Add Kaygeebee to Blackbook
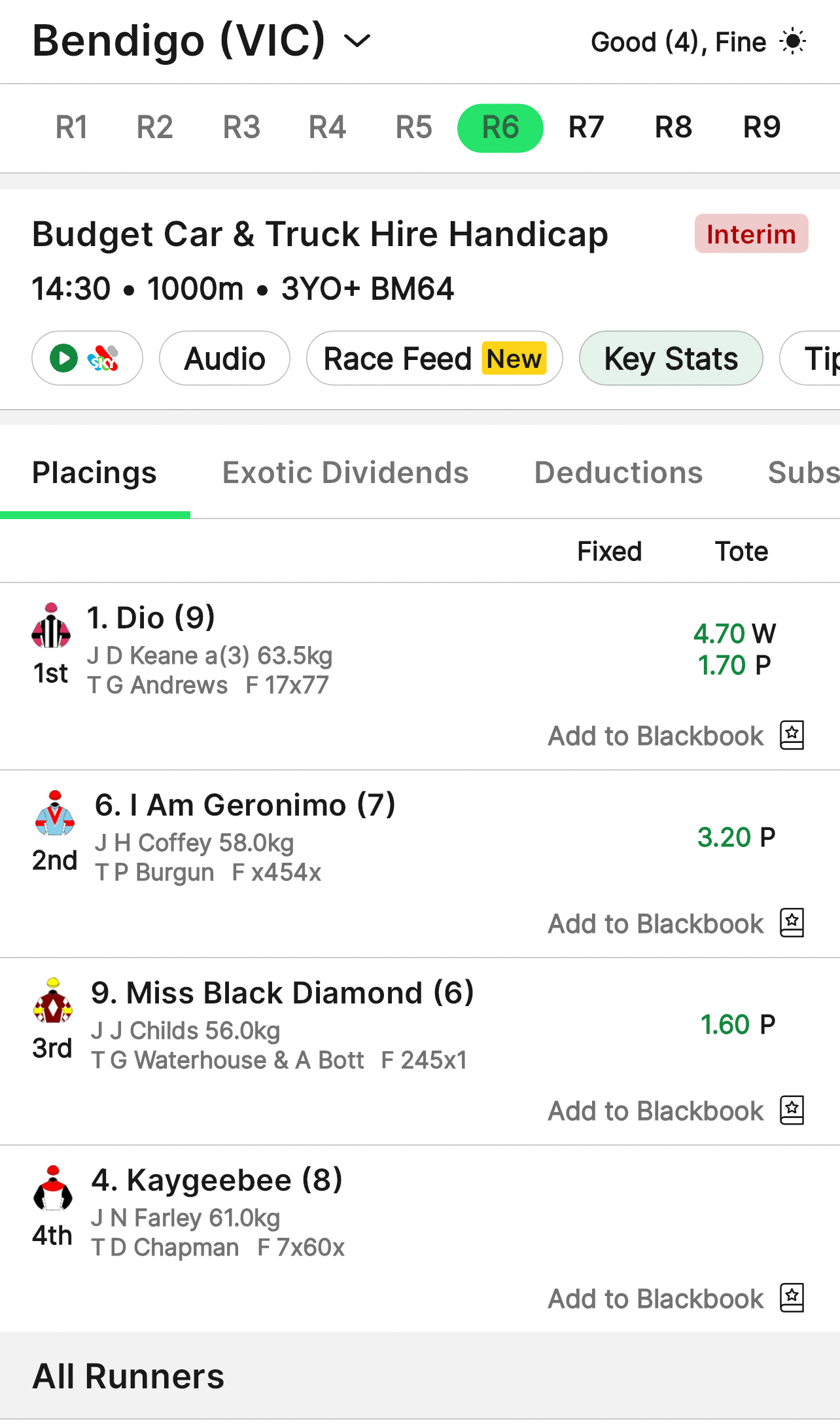 (x=676, y=1299)
